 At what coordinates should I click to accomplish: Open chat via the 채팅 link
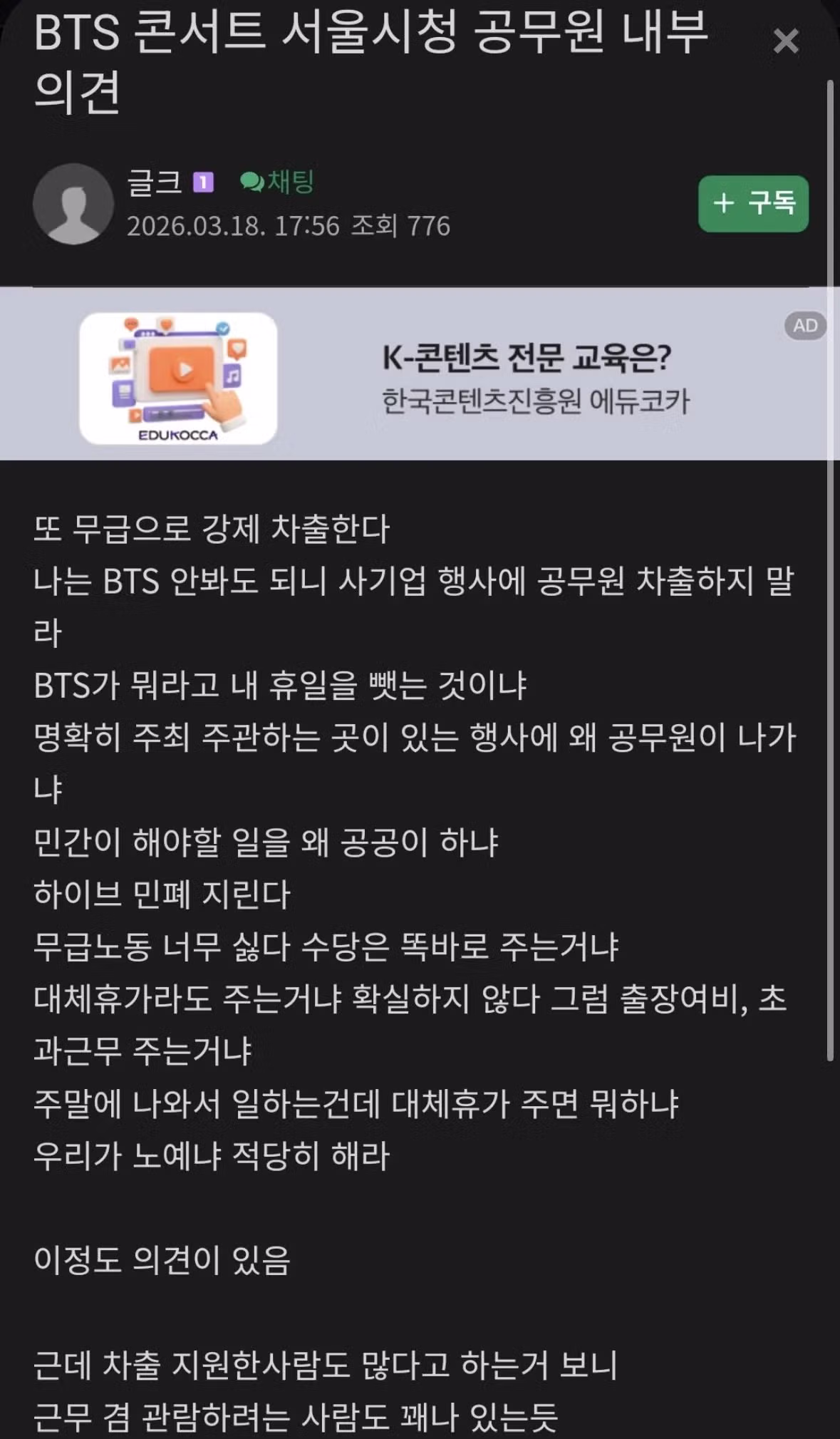(x=277, y=182)
